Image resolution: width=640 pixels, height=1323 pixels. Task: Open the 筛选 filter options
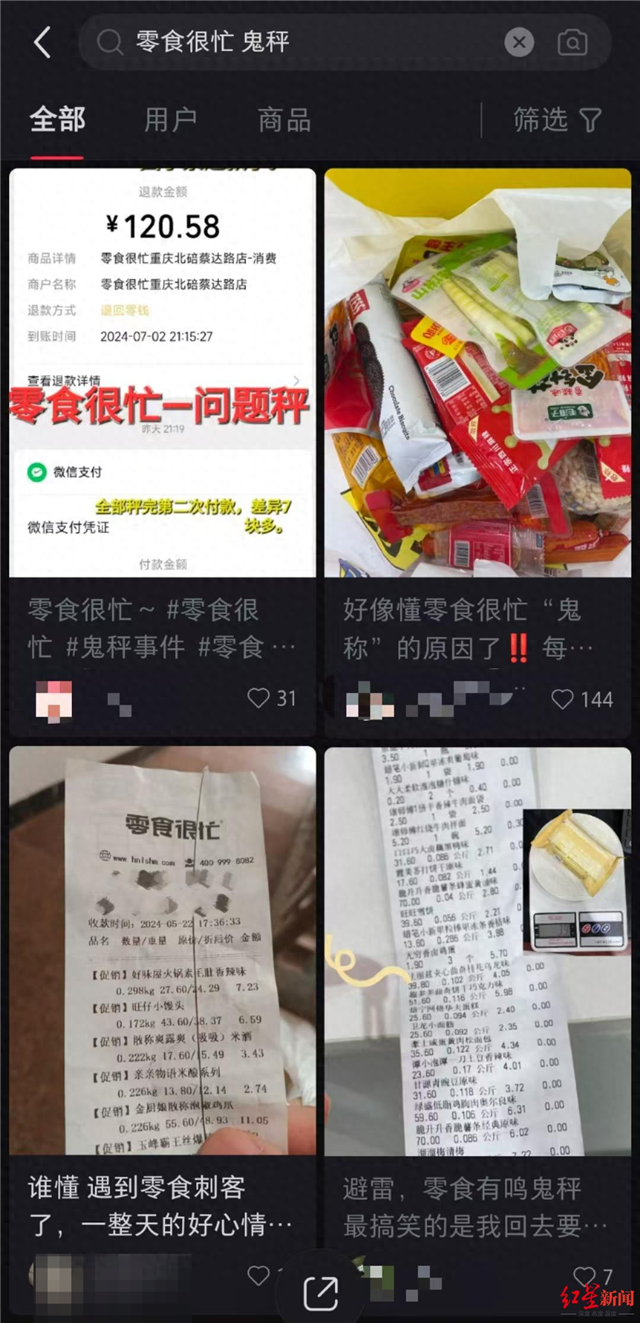[x=558, y=120]
